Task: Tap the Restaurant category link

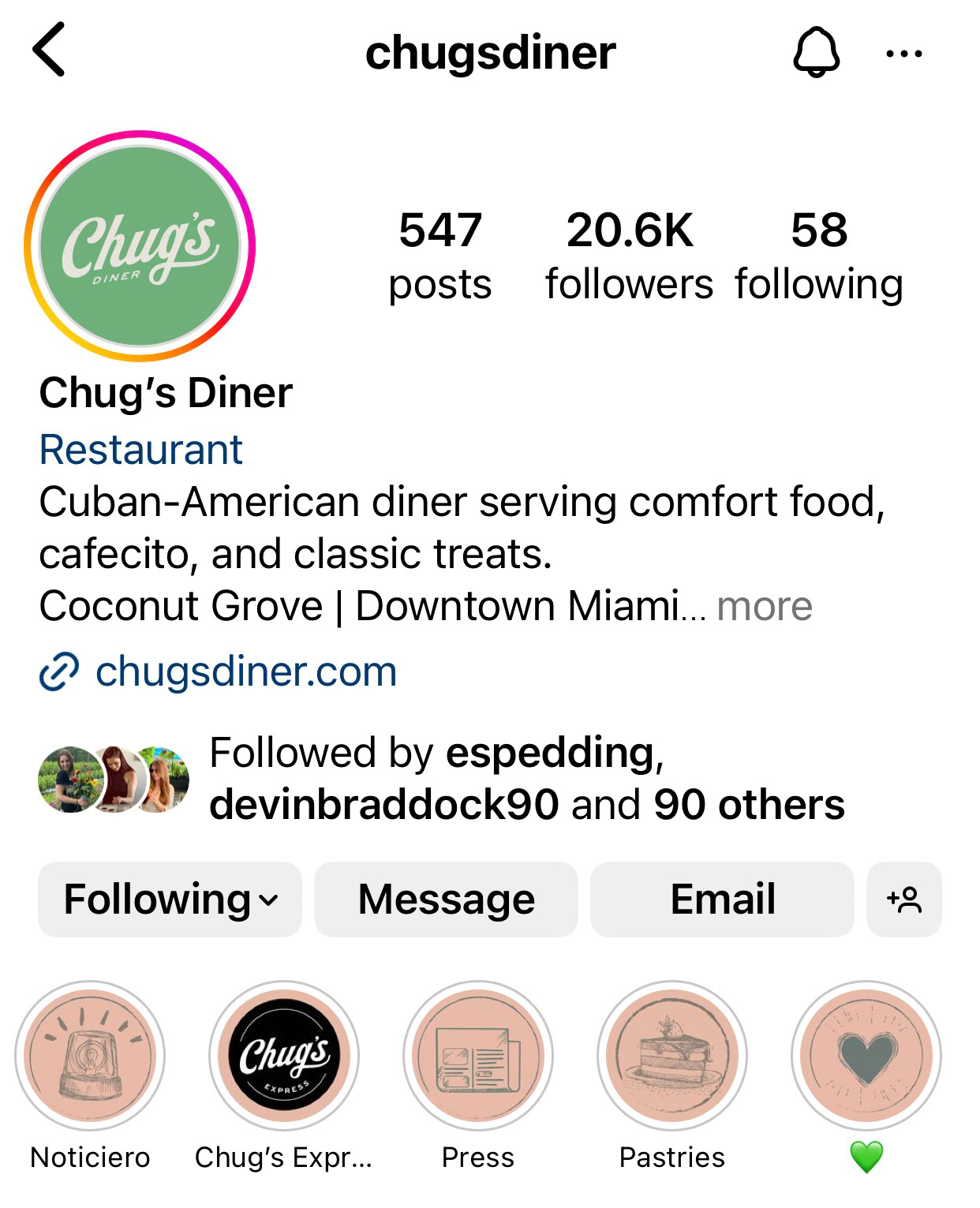Action: pos(140,451)
